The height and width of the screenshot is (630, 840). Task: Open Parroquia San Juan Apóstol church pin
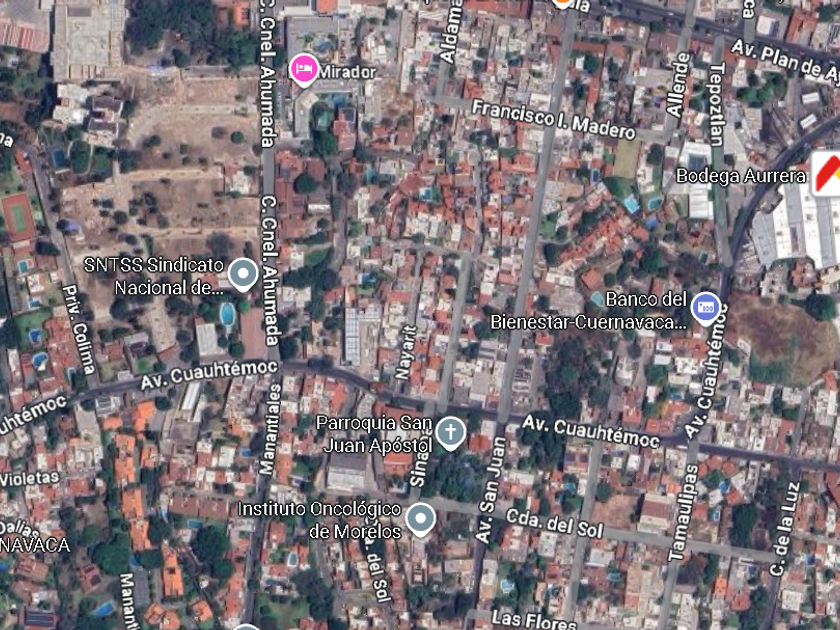tap(451, 432)
